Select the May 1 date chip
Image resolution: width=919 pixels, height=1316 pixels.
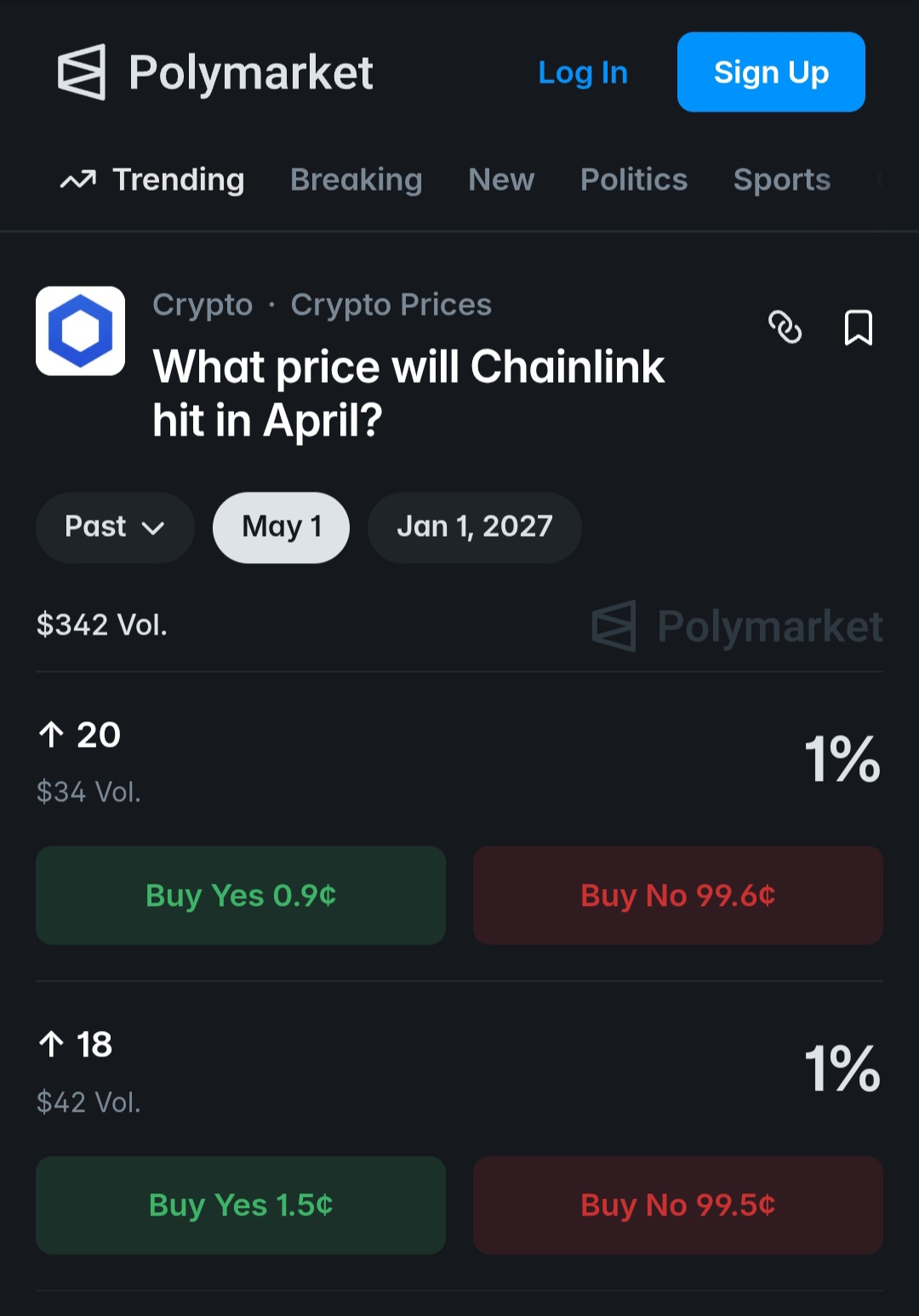pyautogui.click(x=281, y=527)
